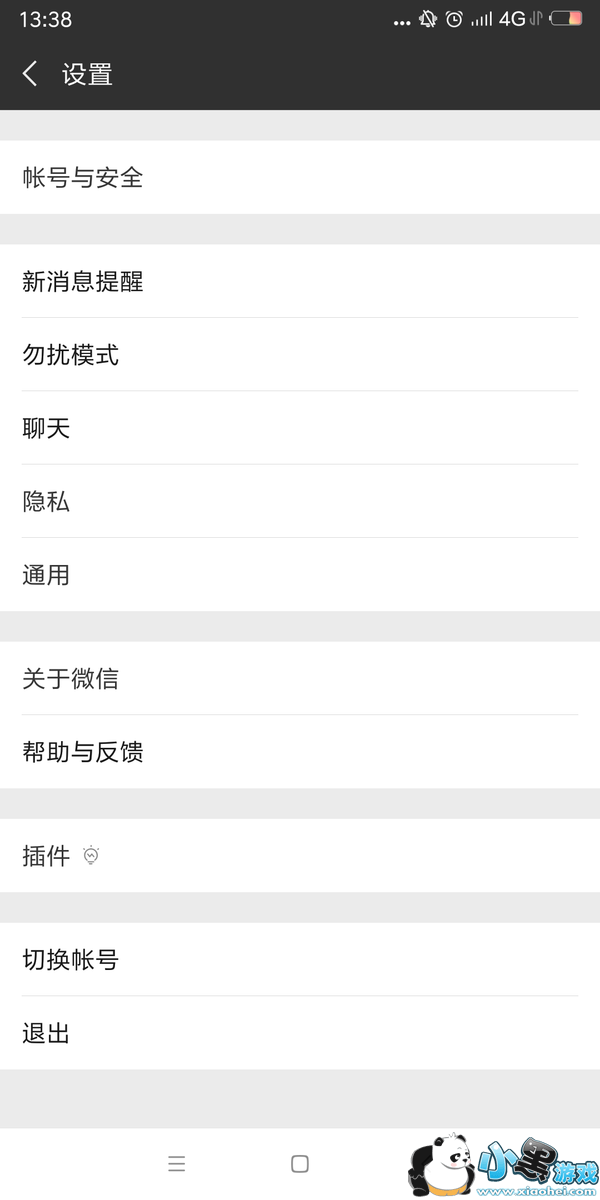Select 切换帐号
The height and width of the screenshot is (1200, 600).
pos(300,960)
